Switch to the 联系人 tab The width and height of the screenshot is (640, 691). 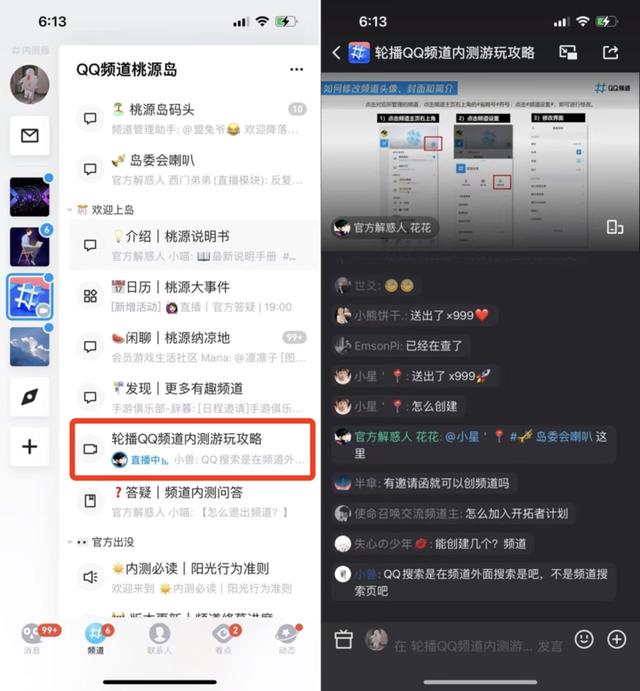point(159,637)
